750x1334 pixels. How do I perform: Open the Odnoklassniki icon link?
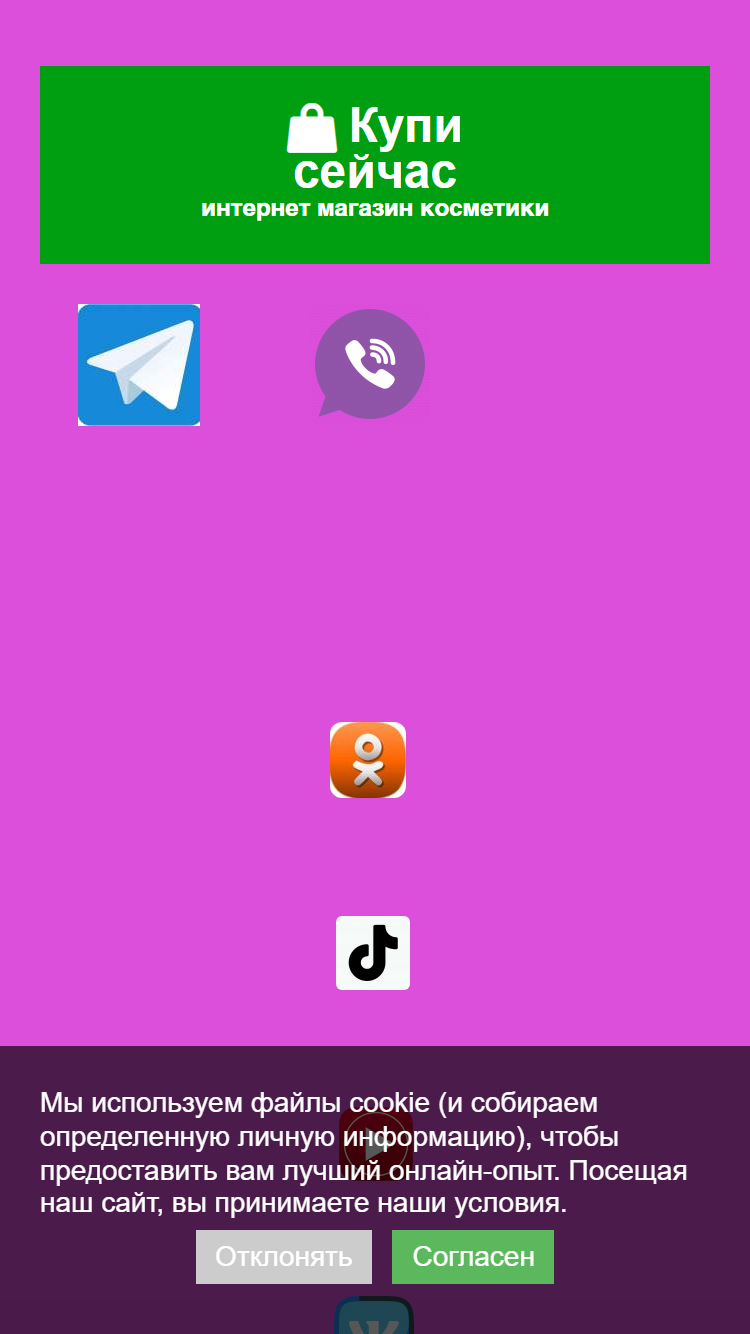(x=368, y=760)
